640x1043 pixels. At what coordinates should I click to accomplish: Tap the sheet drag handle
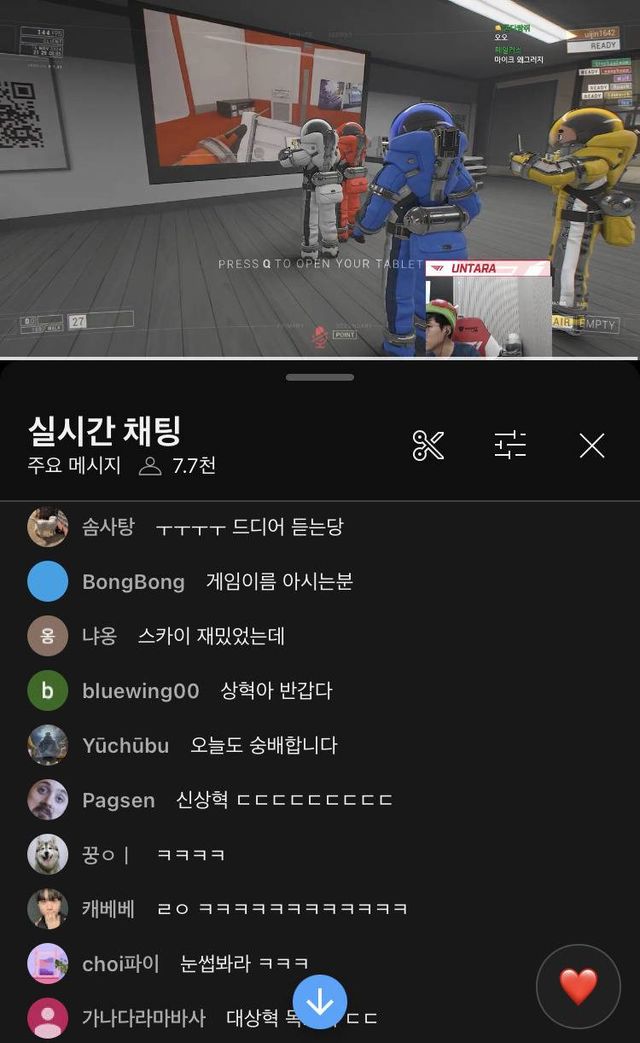pyautogui.click(x=320, y=377)
